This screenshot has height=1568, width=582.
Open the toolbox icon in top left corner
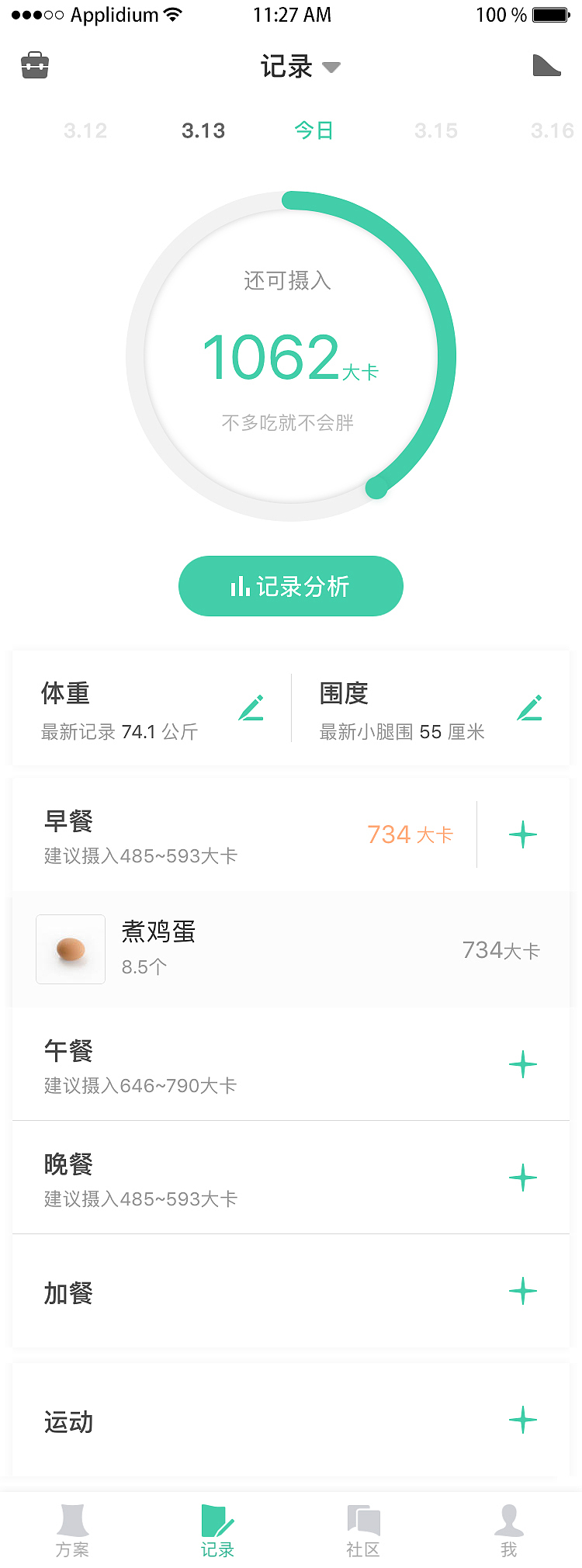[34, 65]
